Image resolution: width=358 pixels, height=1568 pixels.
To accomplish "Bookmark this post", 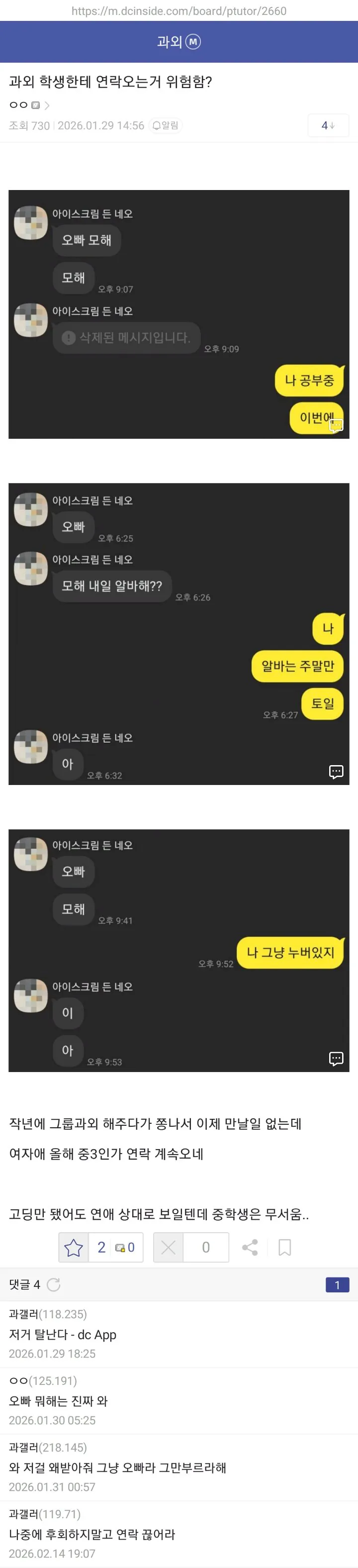I will click(x=284, y=1247).
